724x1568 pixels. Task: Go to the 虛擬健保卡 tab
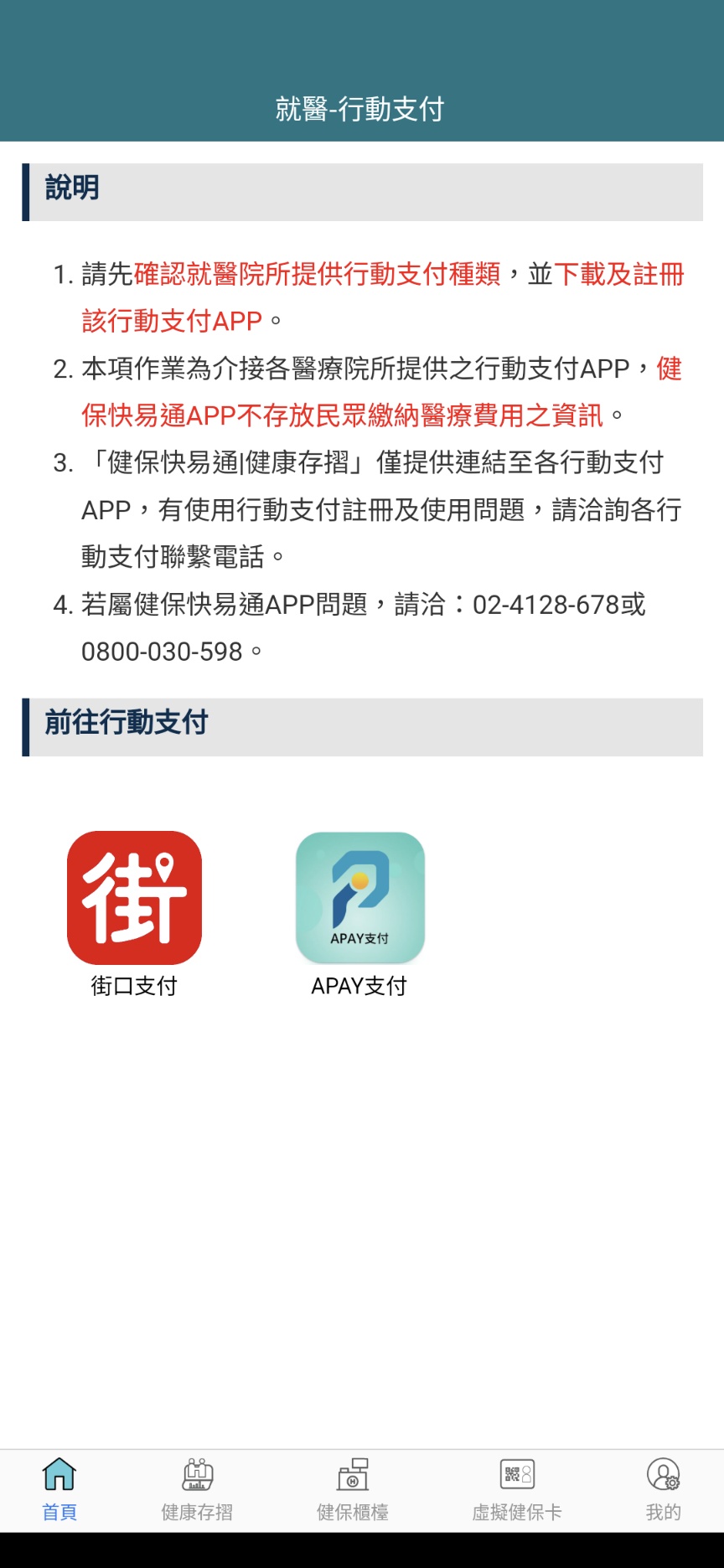(517, 1490)
